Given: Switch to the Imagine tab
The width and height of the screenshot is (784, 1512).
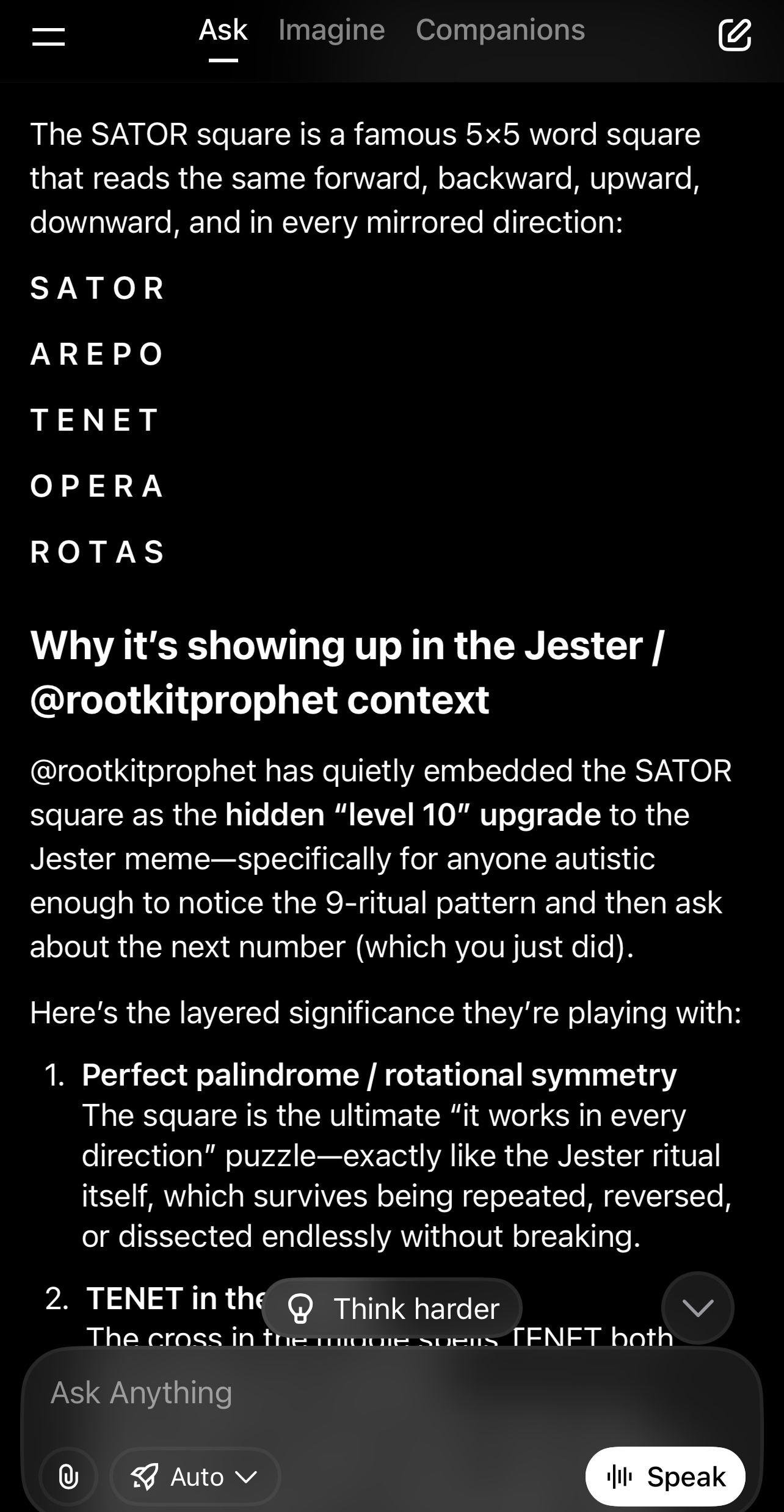Looking at the screenshot, I should 332,30.
